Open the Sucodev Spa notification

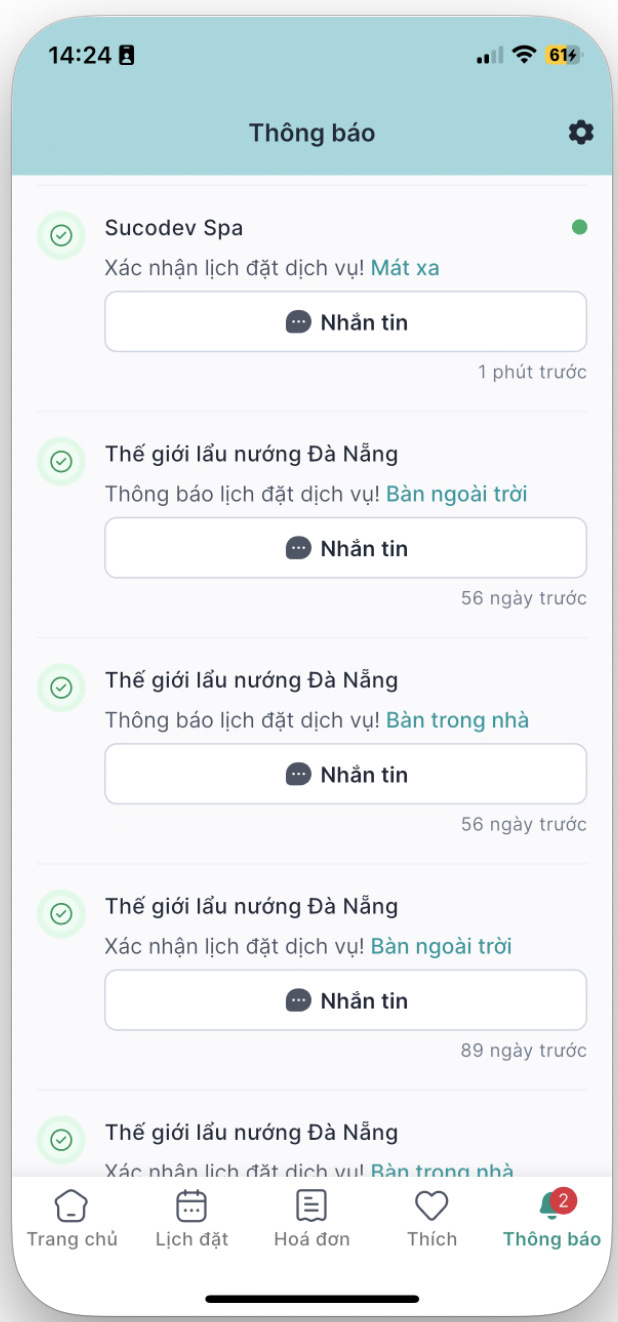pos(174,228)
